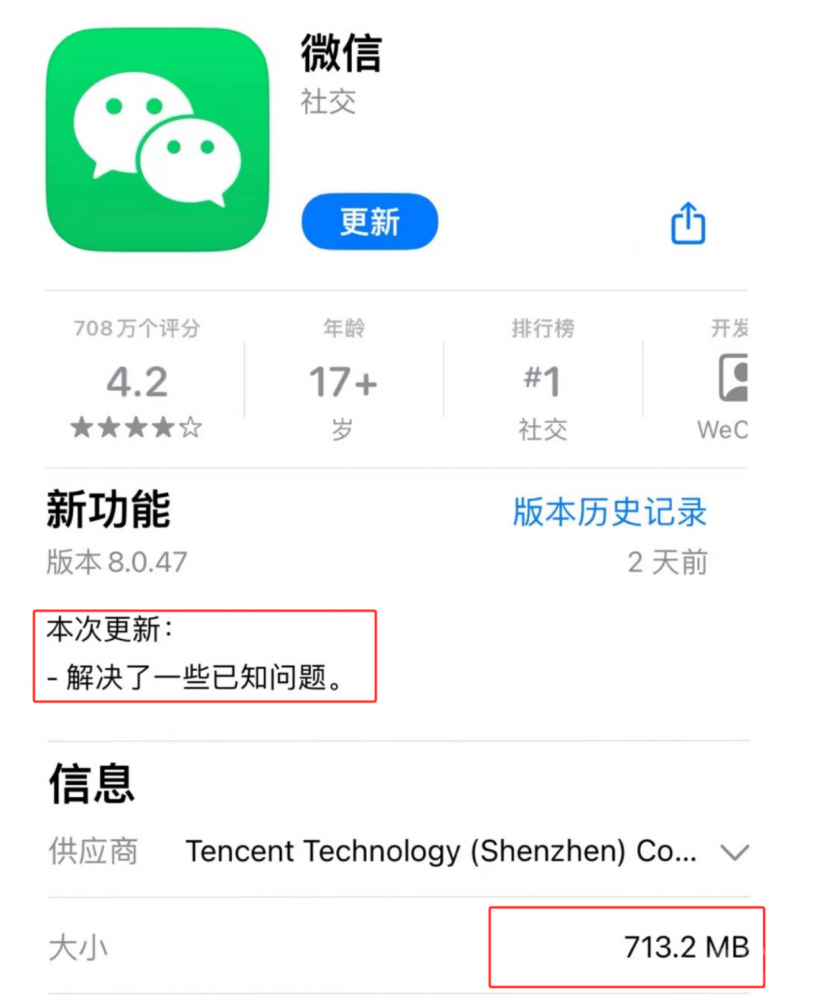Open the 708万个评分 ratings section
This screenshot has height=1000, width=836.
pyautogui.click(x=136, y=381)
